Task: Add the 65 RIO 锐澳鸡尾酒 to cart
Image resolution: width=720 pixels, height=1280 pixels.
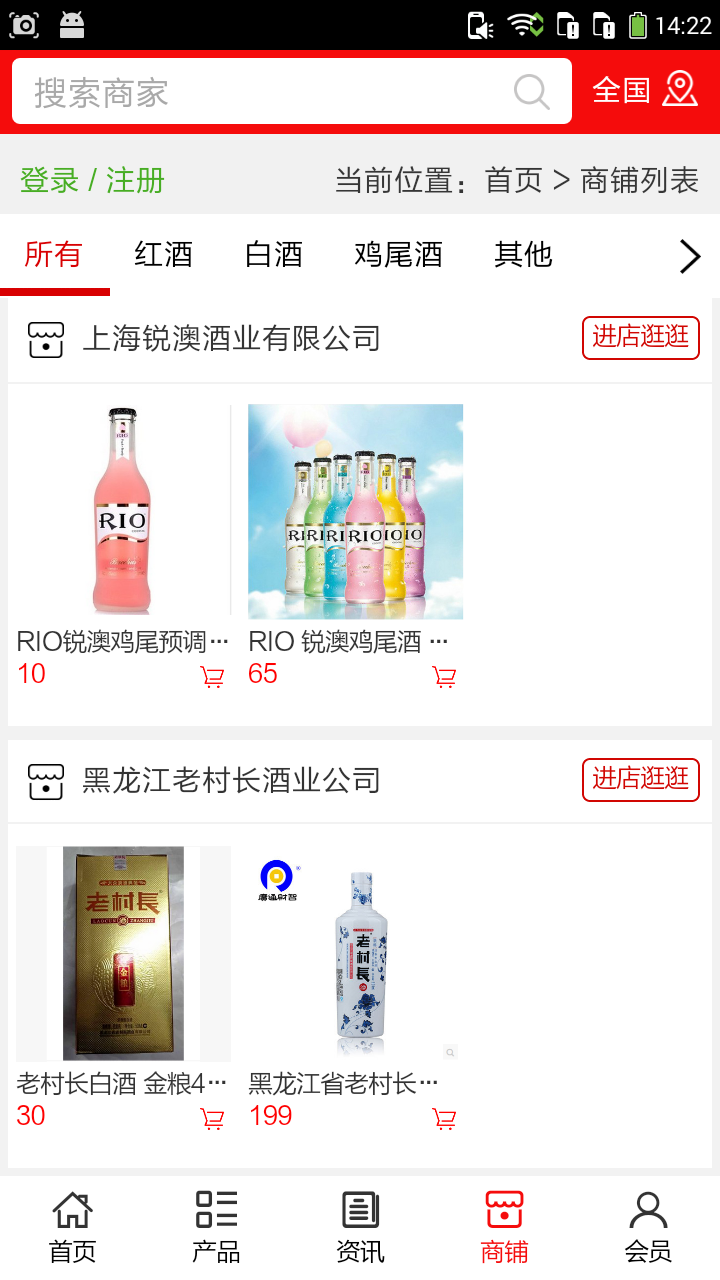Action: pos(444,677)
